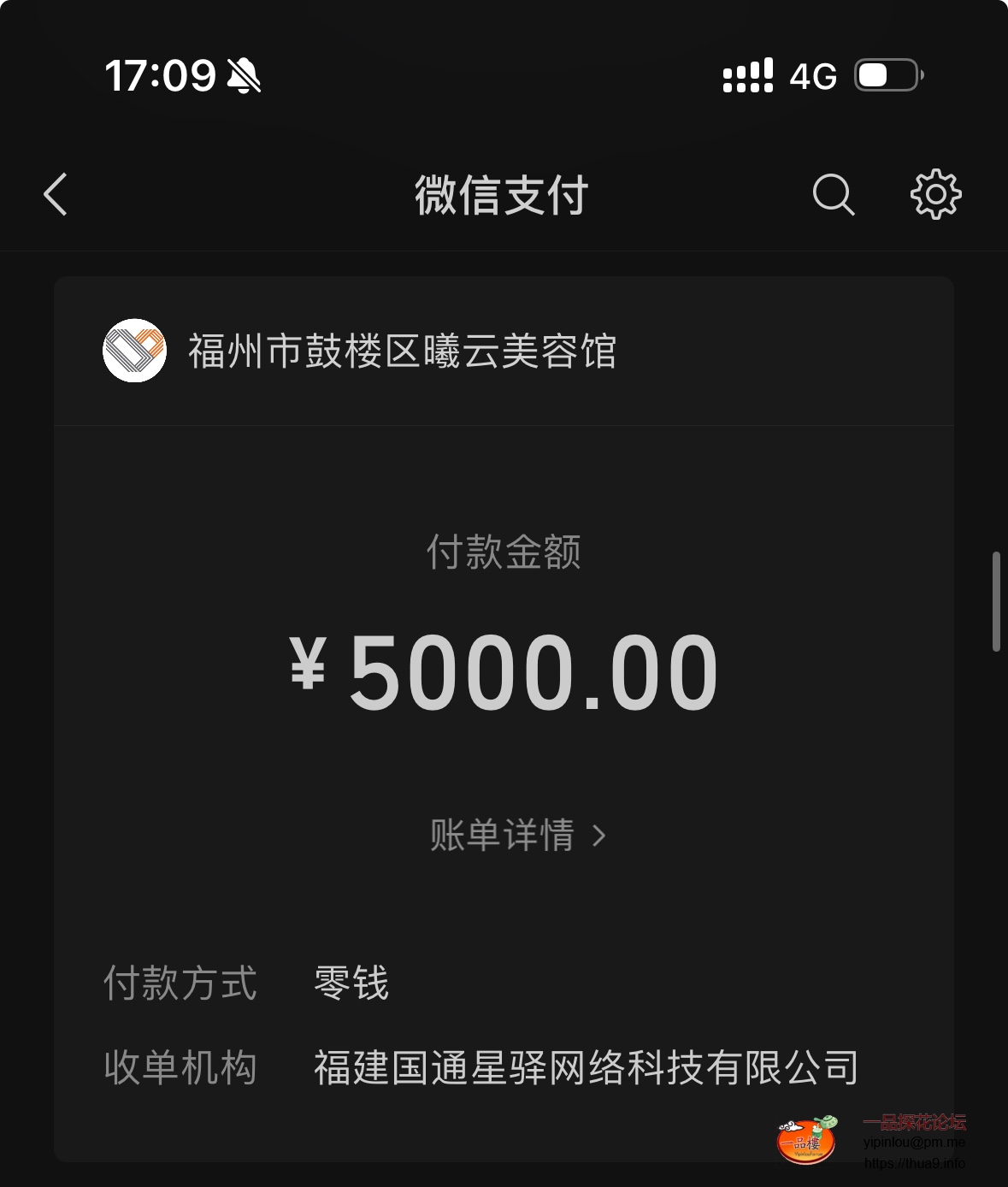View 账单详情 for this payment
The width and height of the screenshot is (1008, 1187).
click(x=516, y=836)
